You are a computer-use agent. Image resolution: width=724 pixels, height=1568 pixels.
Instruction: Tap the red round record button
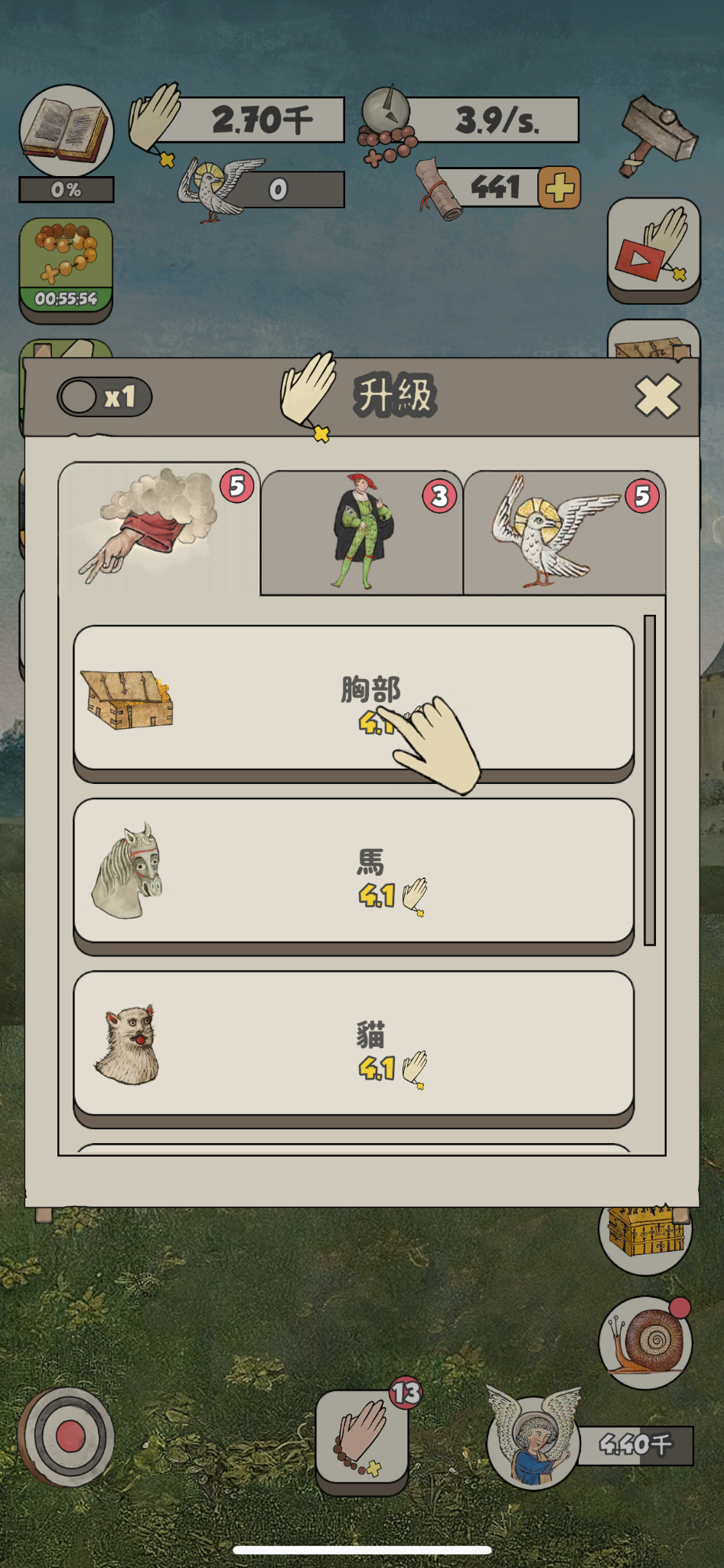67,1436
